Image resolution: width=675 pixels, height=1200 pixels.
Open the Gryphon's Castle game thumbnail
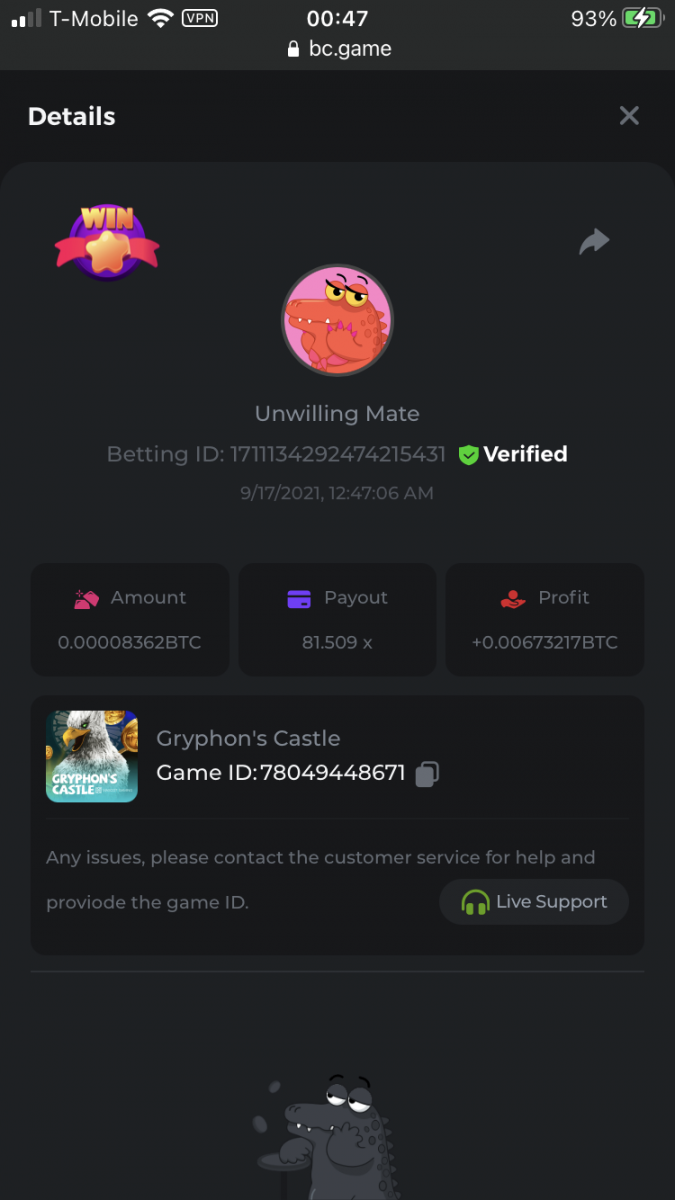coord(92,756)
